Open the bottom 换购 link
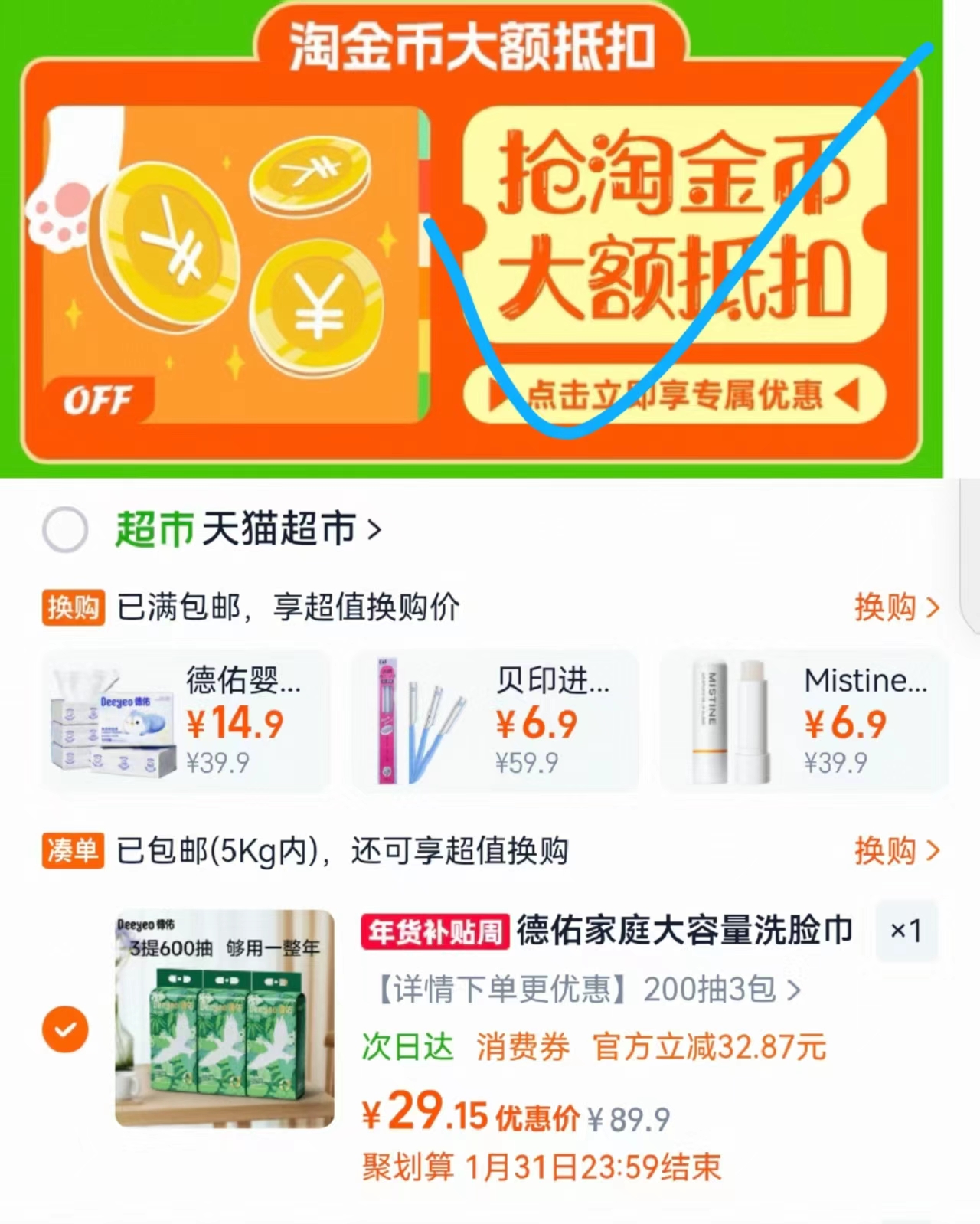 (x=898, y=851)
